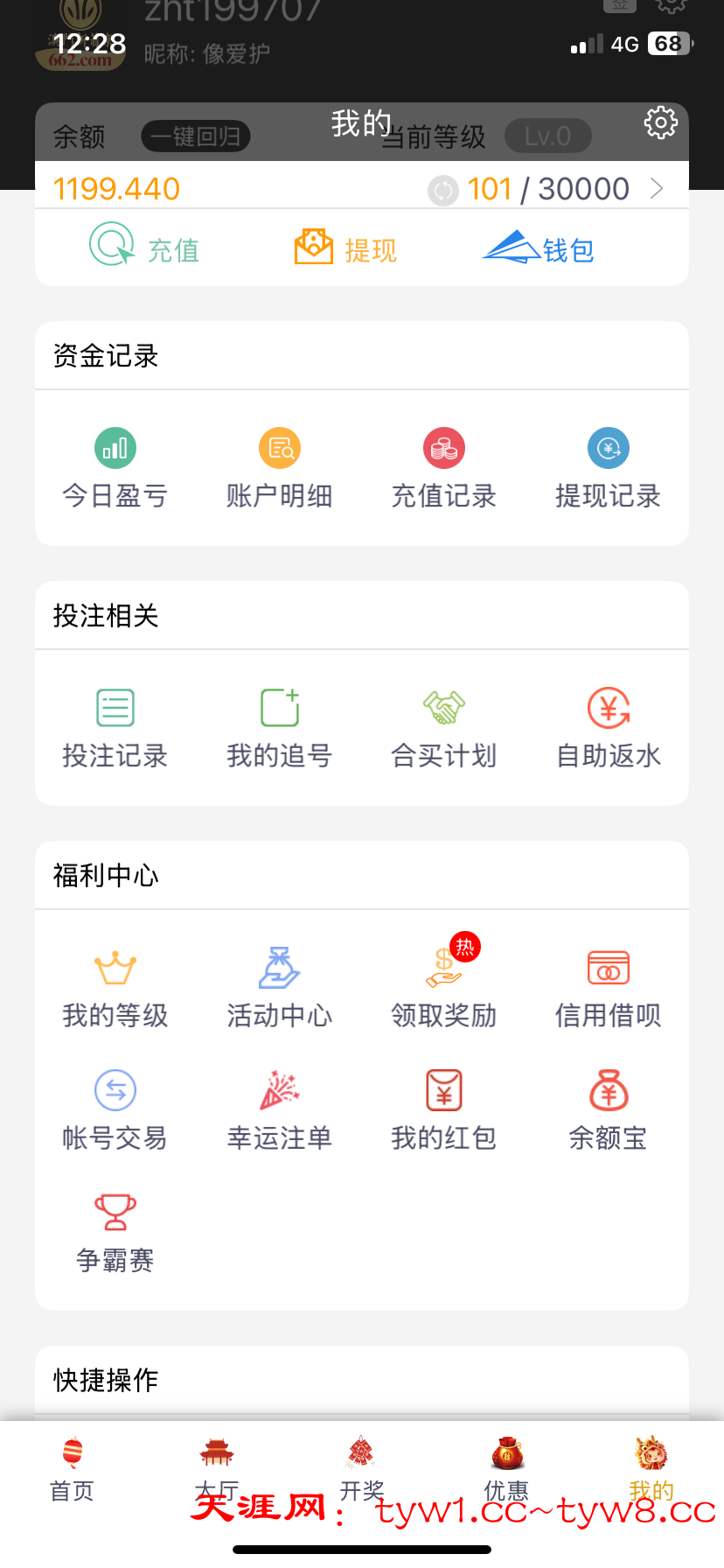This screenshot has width=724, height=1568.
Task: Open 自助返水
Action: pyautogui.click(x=609, y=729)
